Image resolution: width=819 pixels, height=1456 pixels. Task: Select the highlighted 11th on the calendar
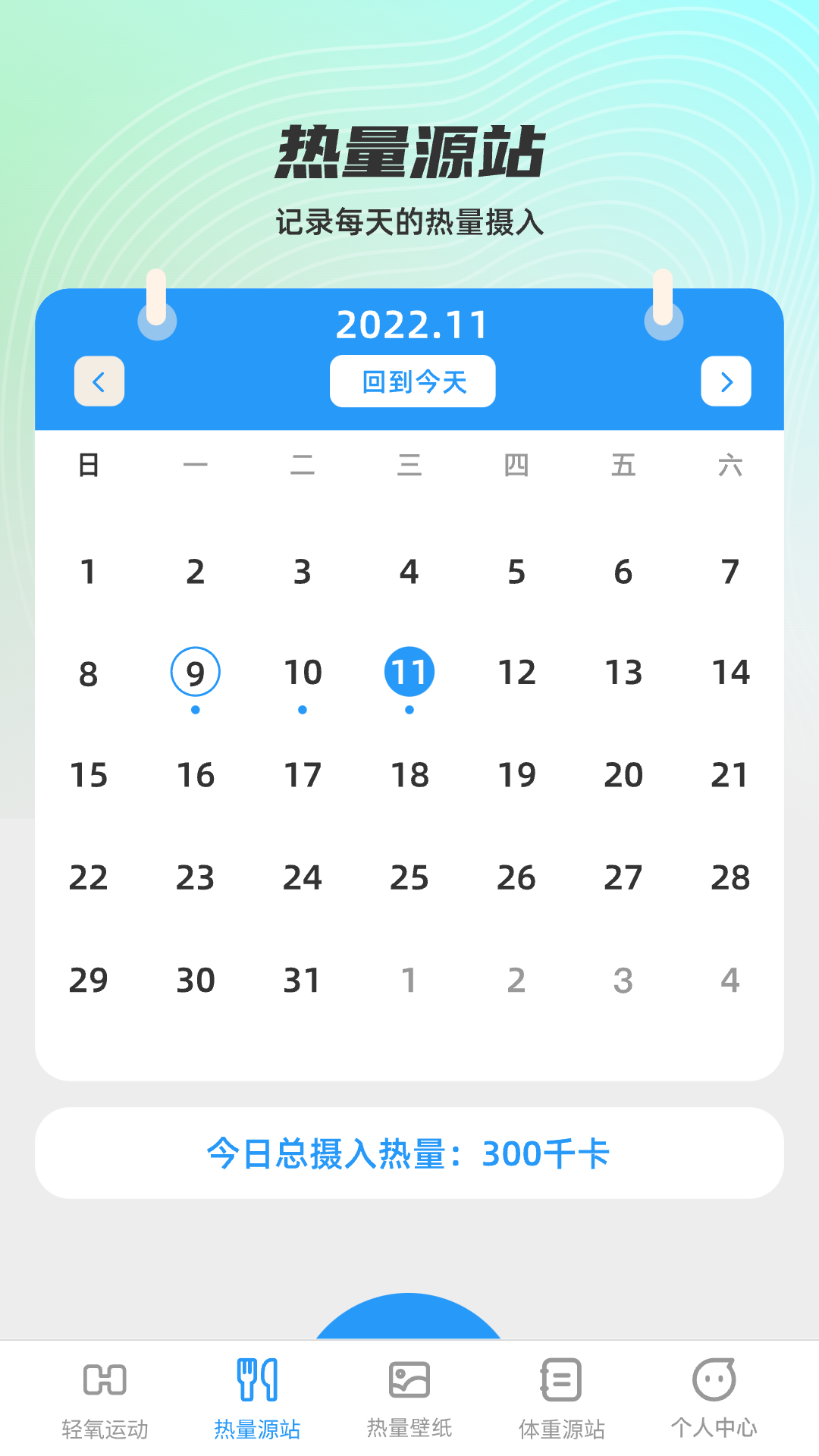coord(409,673)
